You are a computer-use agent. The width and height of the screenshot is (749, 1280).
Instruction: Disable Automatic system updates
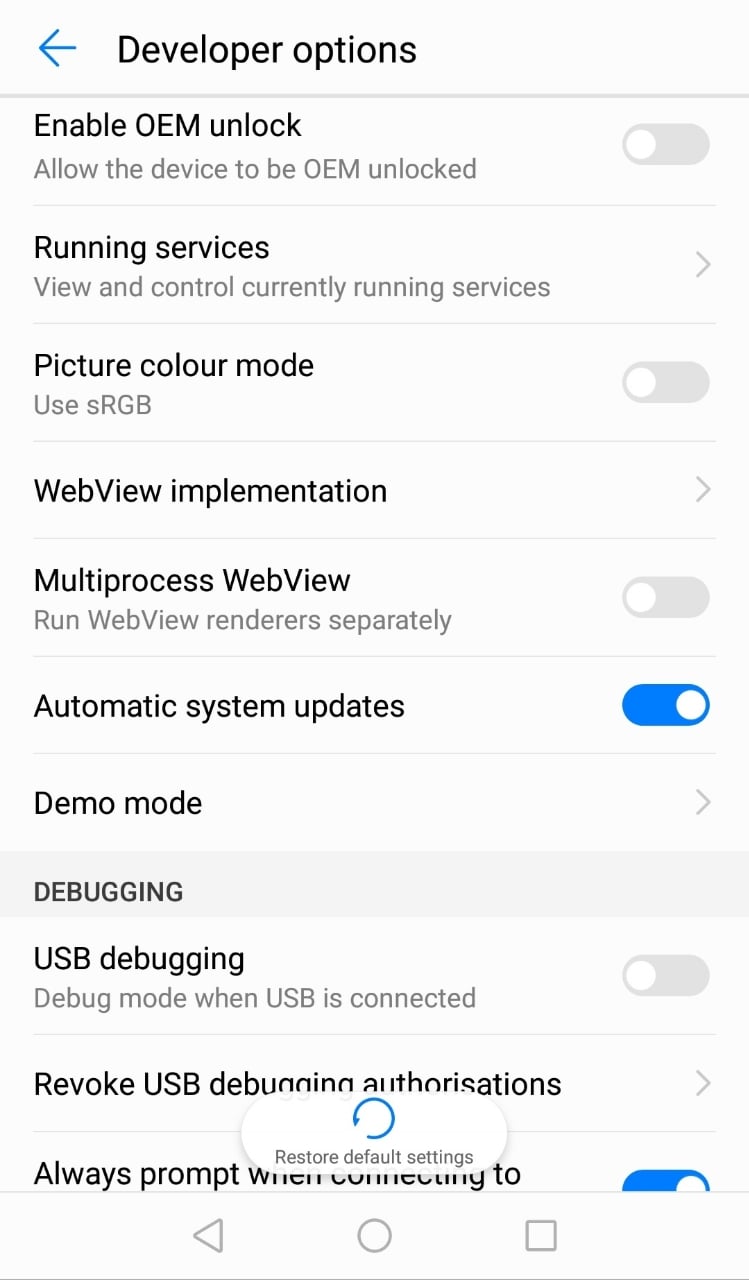(x=665, y=705)
